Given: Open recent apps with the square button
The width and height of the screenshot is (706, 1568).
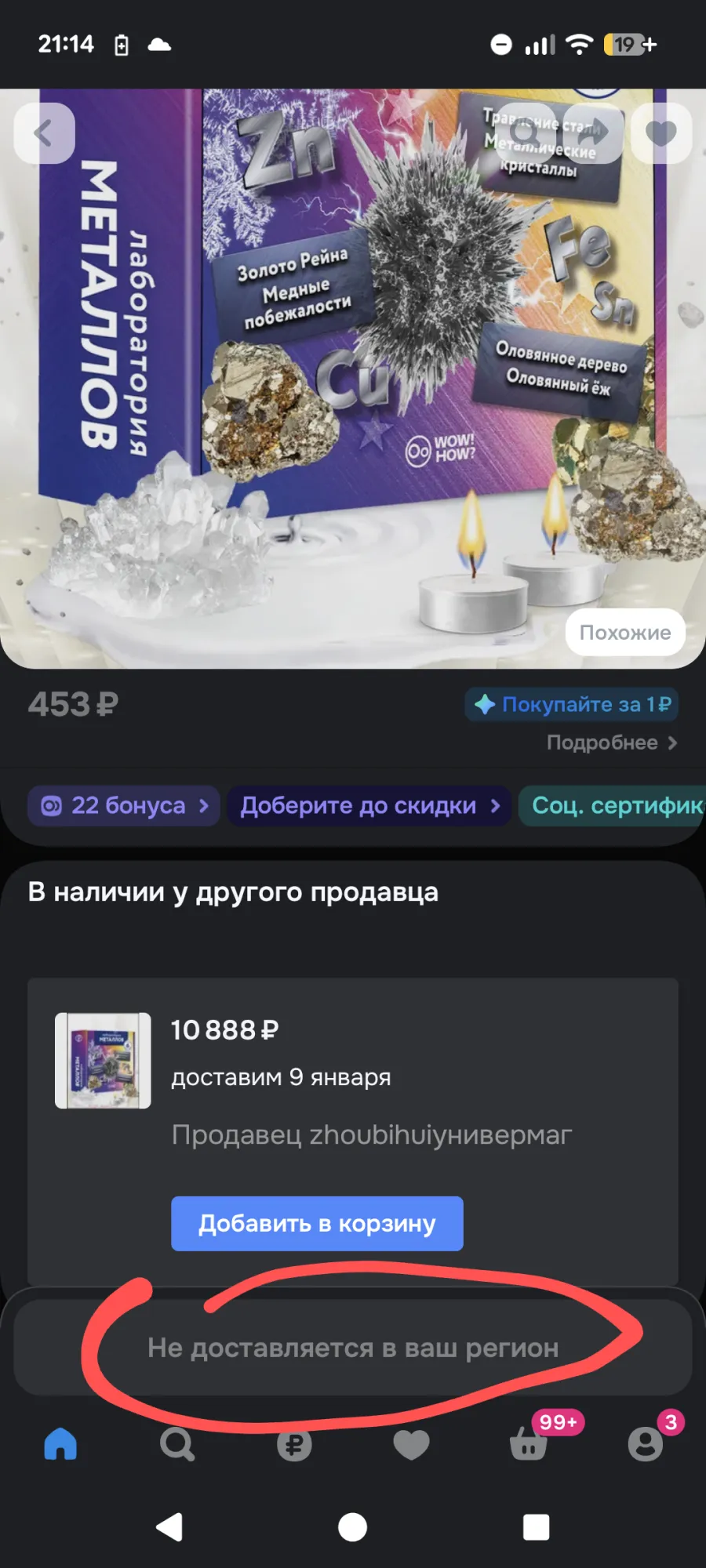Looking at the screenshot, I should coord(536,1526).
